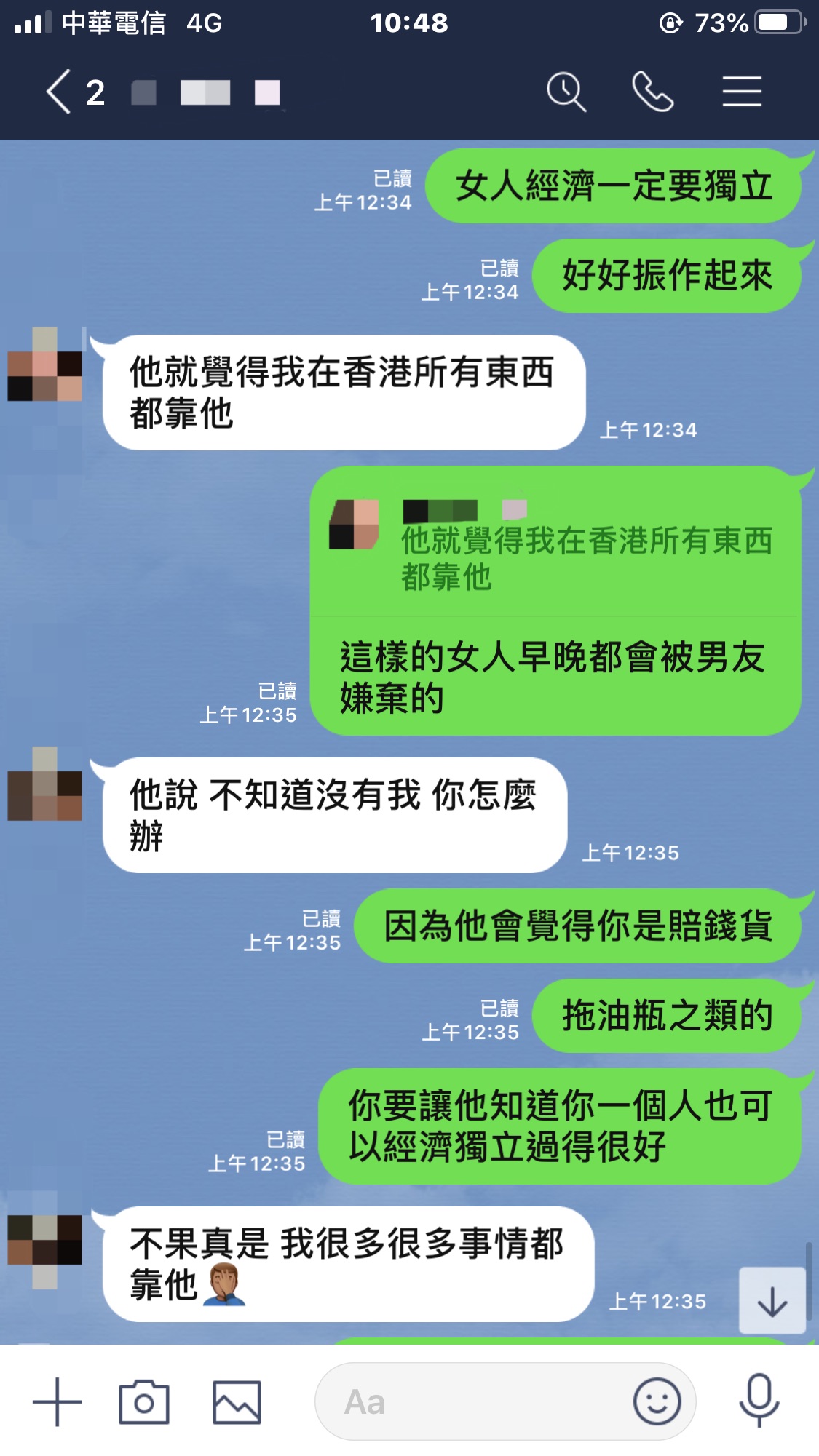Screen dimensions: 819x1456
Task: Open the chat menu
Action: pos(742,92)
